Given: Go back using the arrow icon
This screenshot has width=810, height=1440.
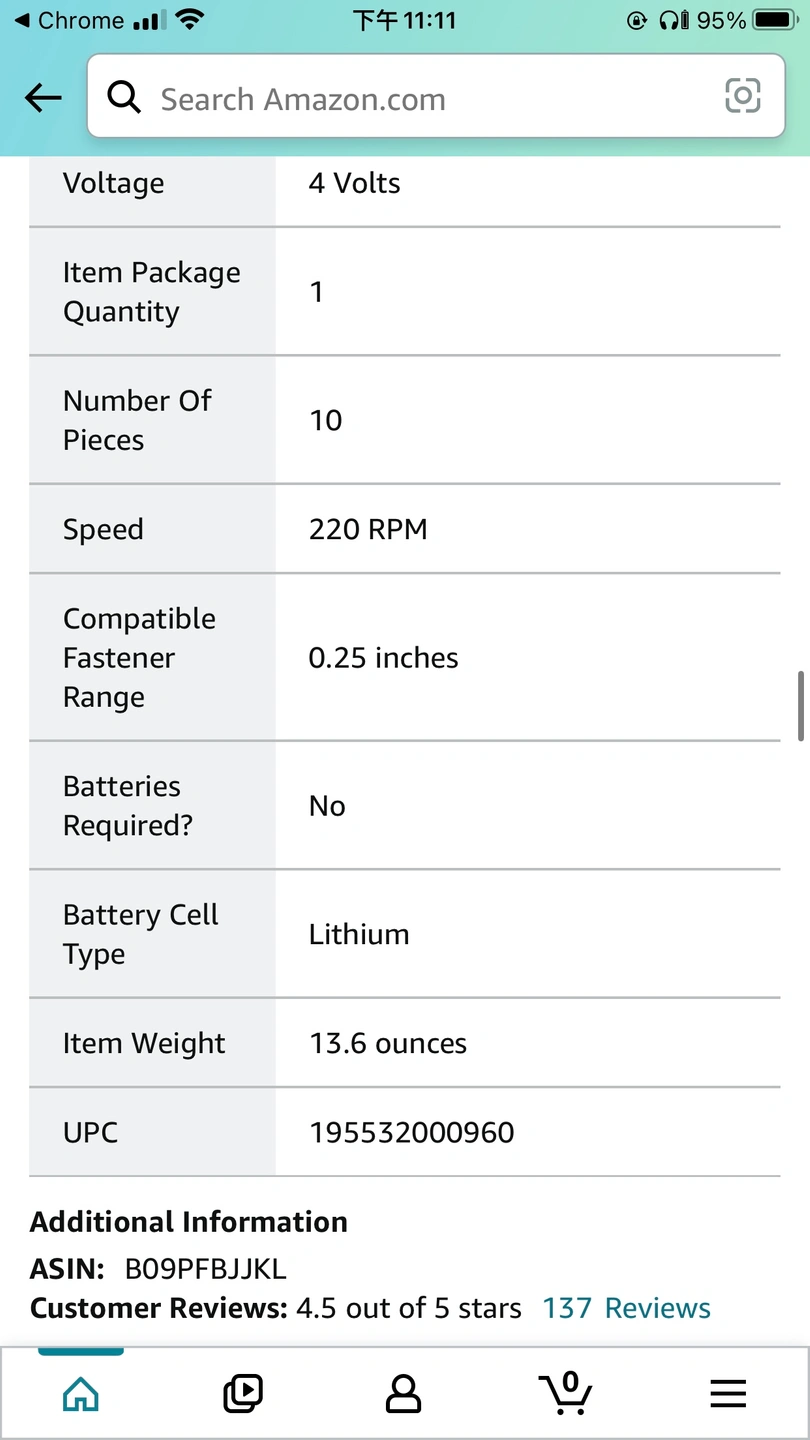Looking at the screenshot, I should click(43, 98).
